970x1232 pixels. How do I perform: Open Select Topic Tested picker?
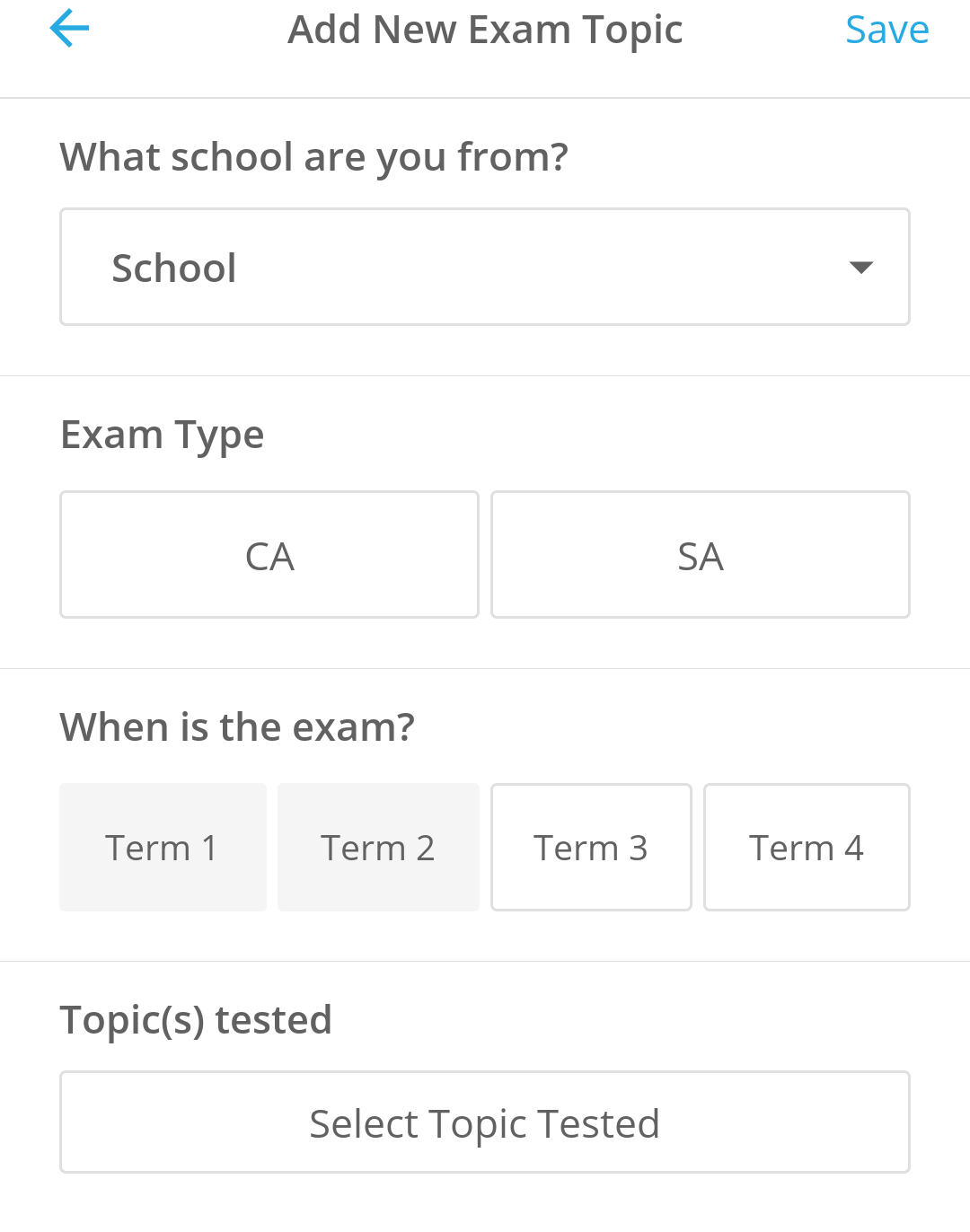coord(485,1122)
